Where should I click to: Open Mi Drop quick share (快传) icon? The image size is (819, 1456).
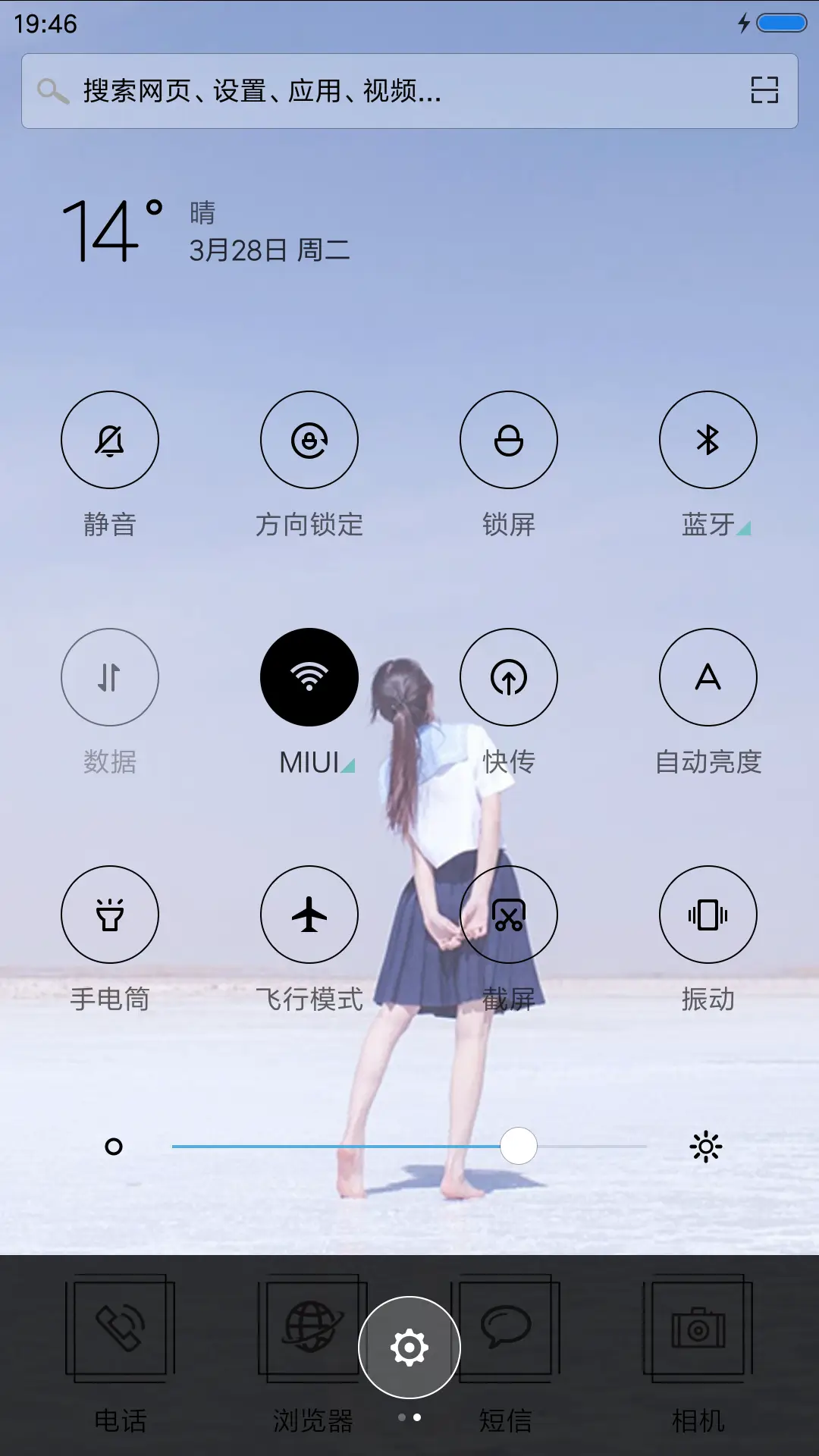click(x=509, y=677)
